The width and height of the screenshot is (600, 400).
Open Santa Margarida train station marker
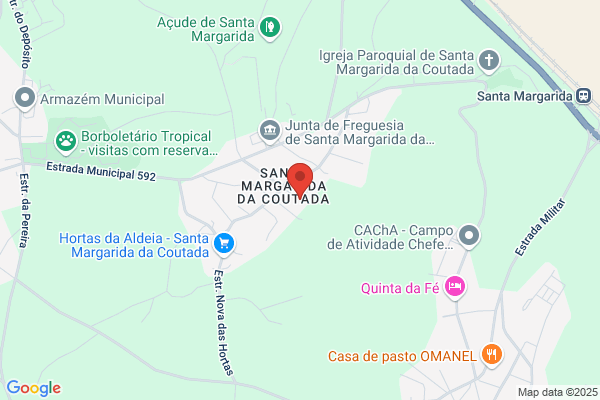point(584,96)
